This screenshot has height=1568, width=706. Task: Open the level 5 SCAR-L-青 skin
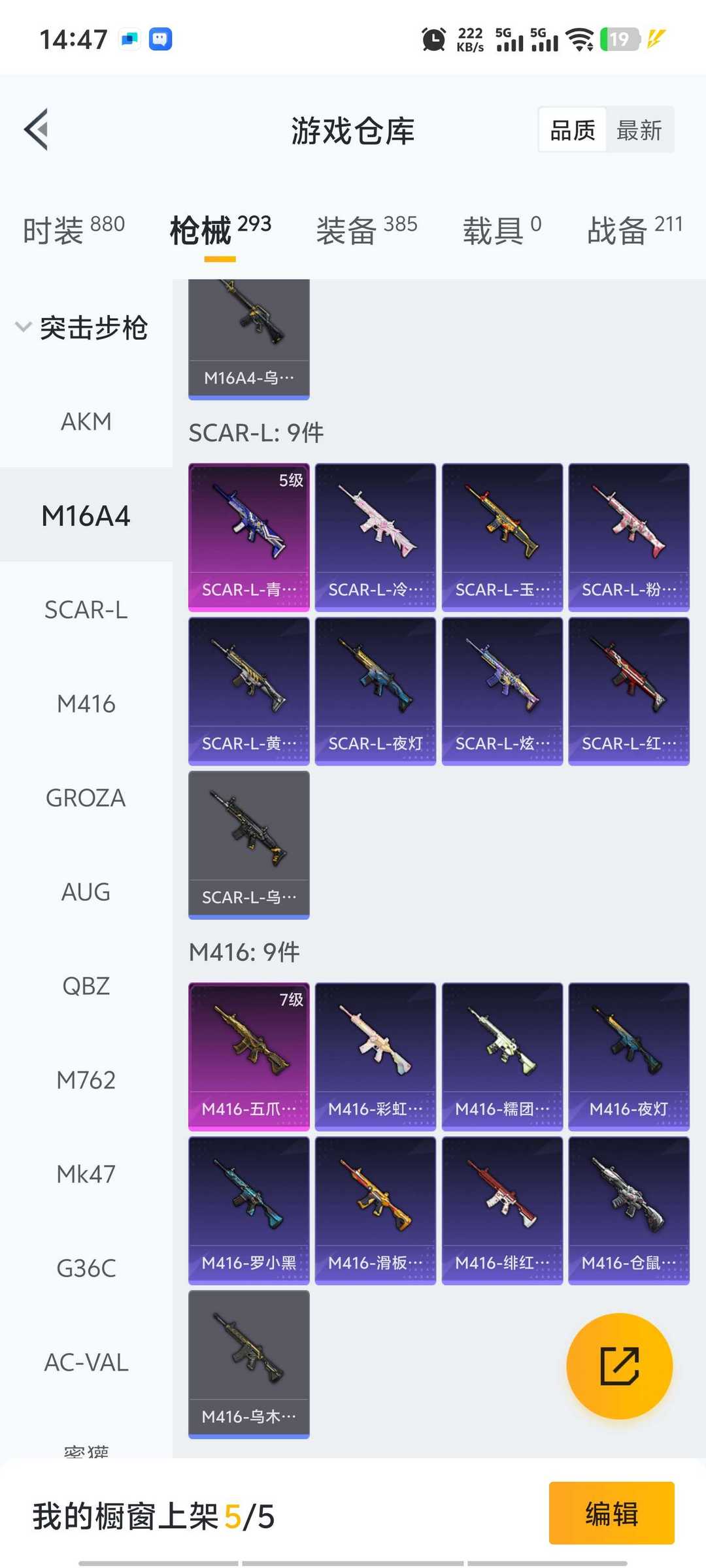249,538
